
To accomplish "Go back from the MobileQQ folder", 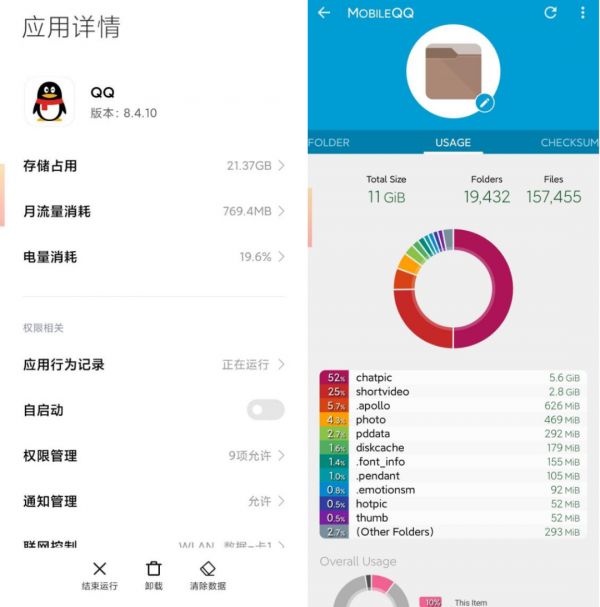I will click(324, 13).
